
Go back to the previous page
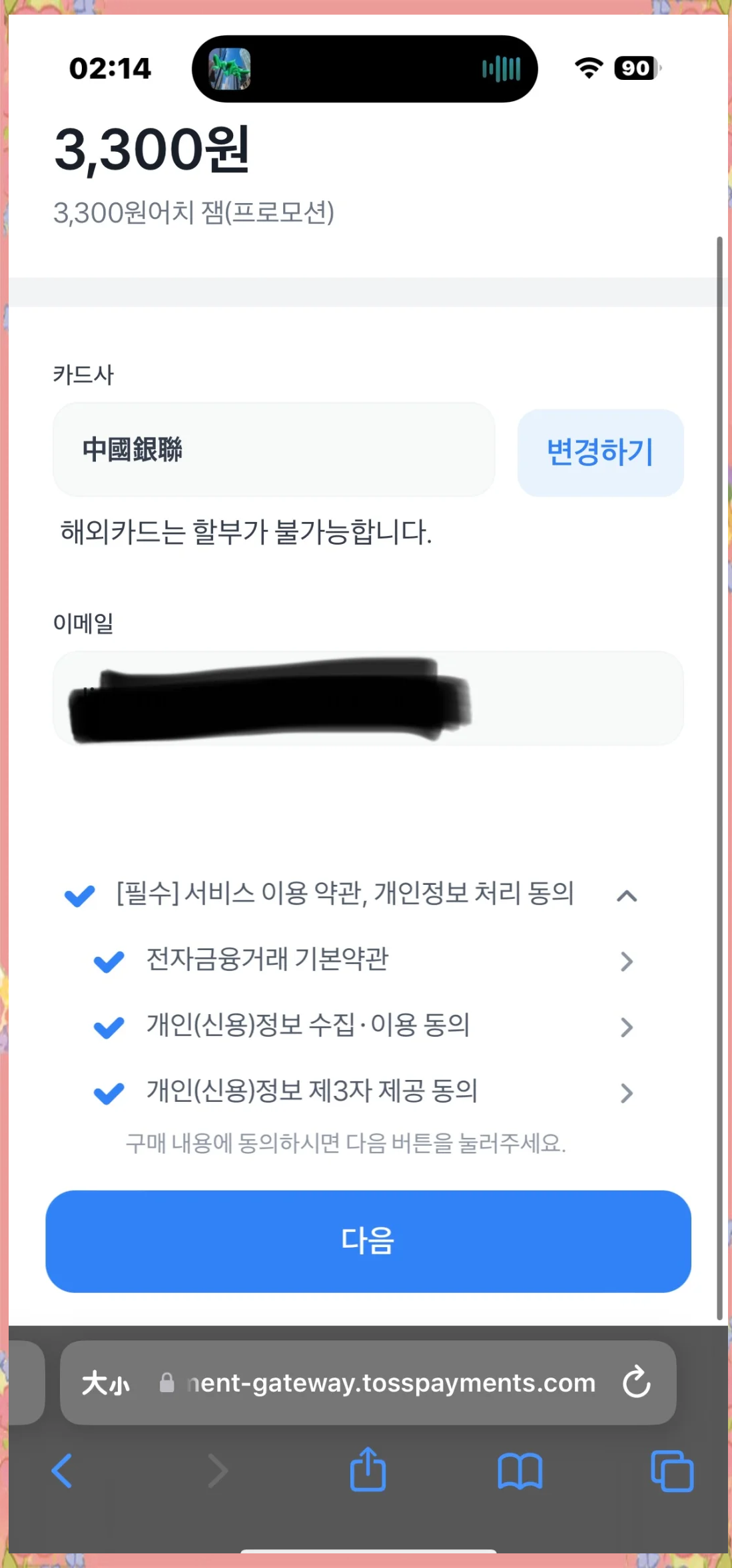pos(62,1471)
